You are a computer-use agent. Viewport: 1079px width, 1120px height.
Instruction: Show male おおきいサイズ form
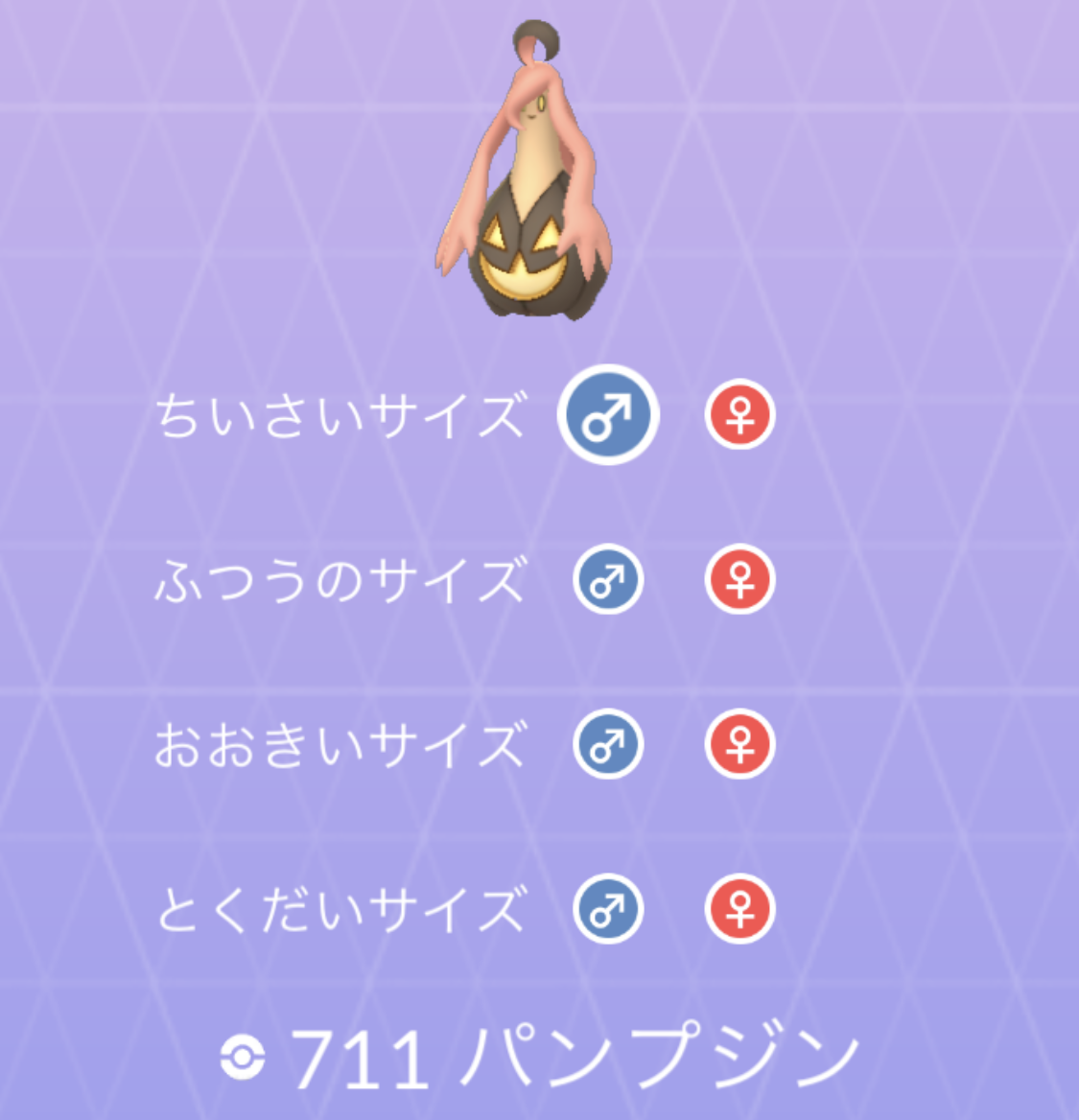click(608, 744)
